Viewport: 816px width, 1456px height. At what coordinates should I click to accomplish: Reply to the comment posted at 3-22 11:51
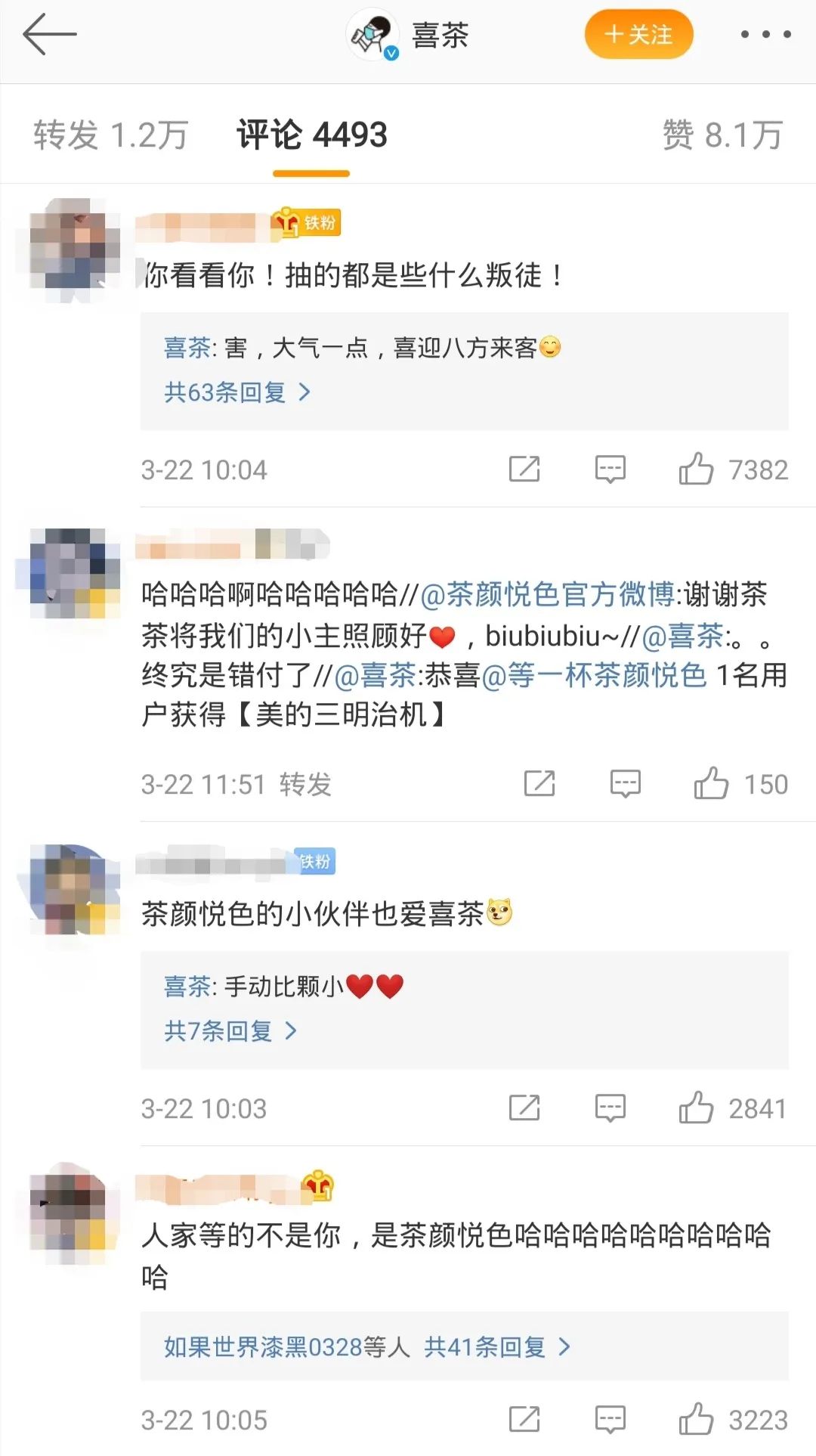(625, 784)
